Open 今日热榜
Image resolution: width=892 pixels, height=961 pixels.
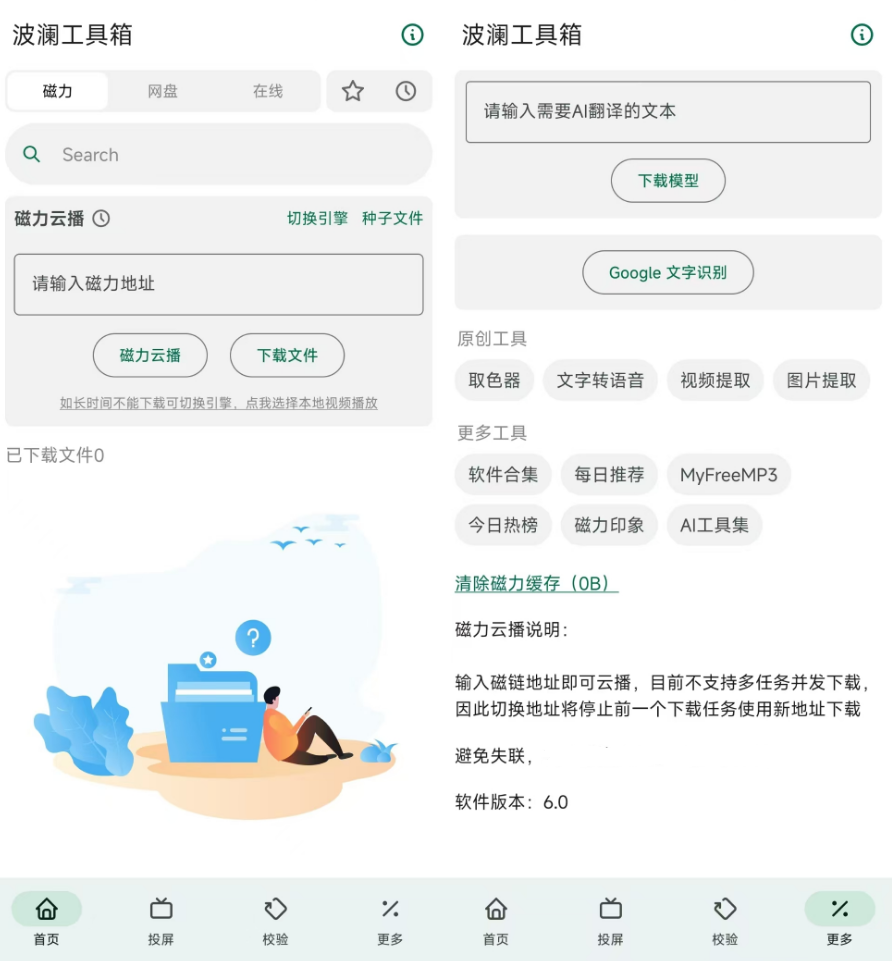point(503,525)
